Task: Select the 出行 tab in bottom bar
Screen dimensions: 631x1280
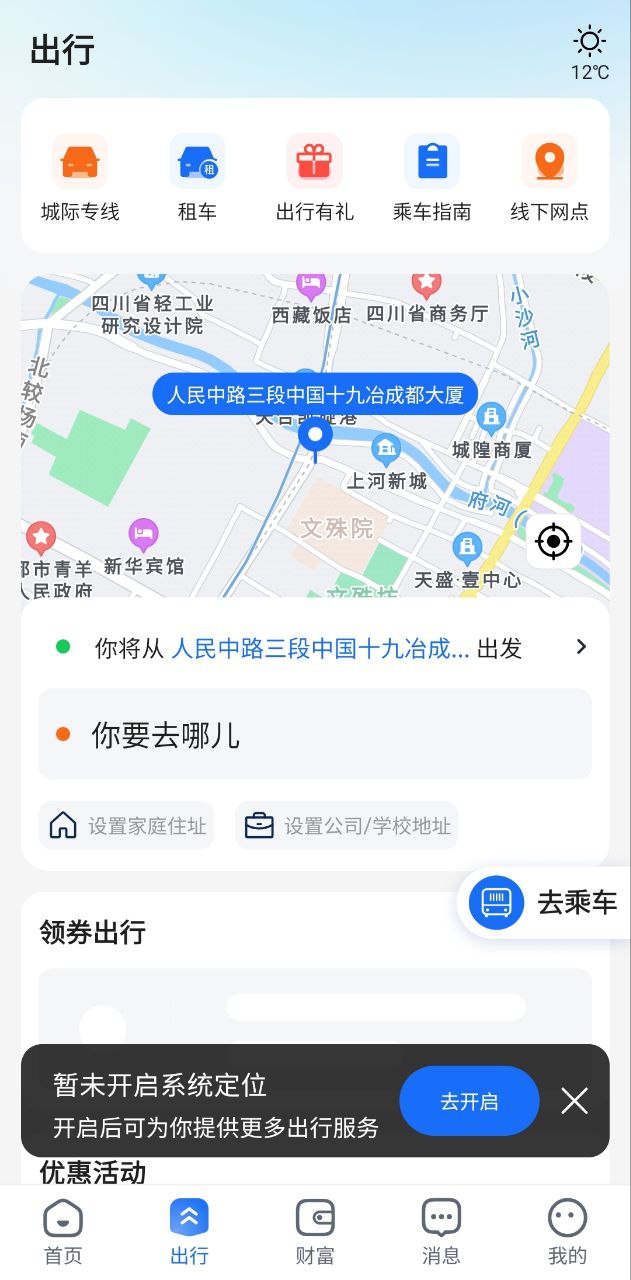Action: [x=189, y=1232]
